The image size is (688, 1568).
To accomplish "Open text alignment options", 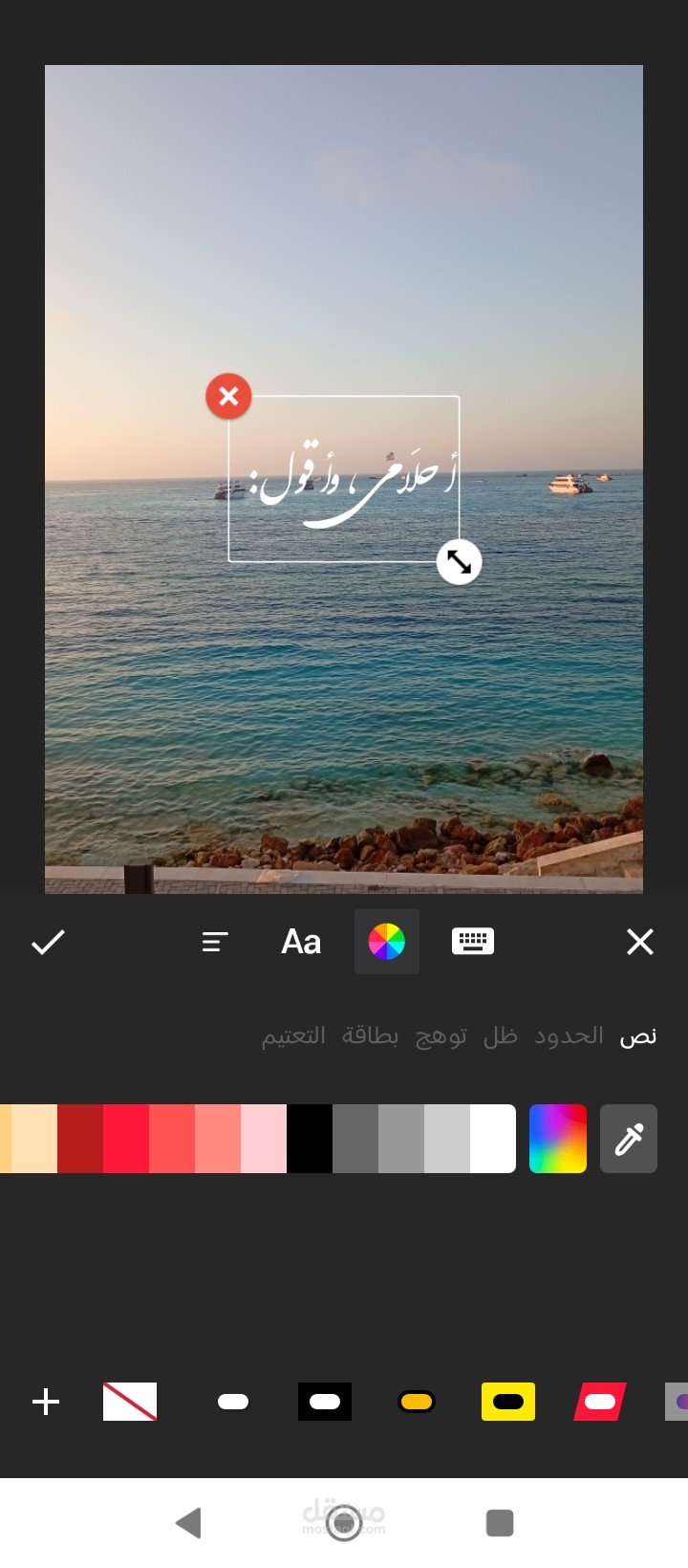I will 215,943.
